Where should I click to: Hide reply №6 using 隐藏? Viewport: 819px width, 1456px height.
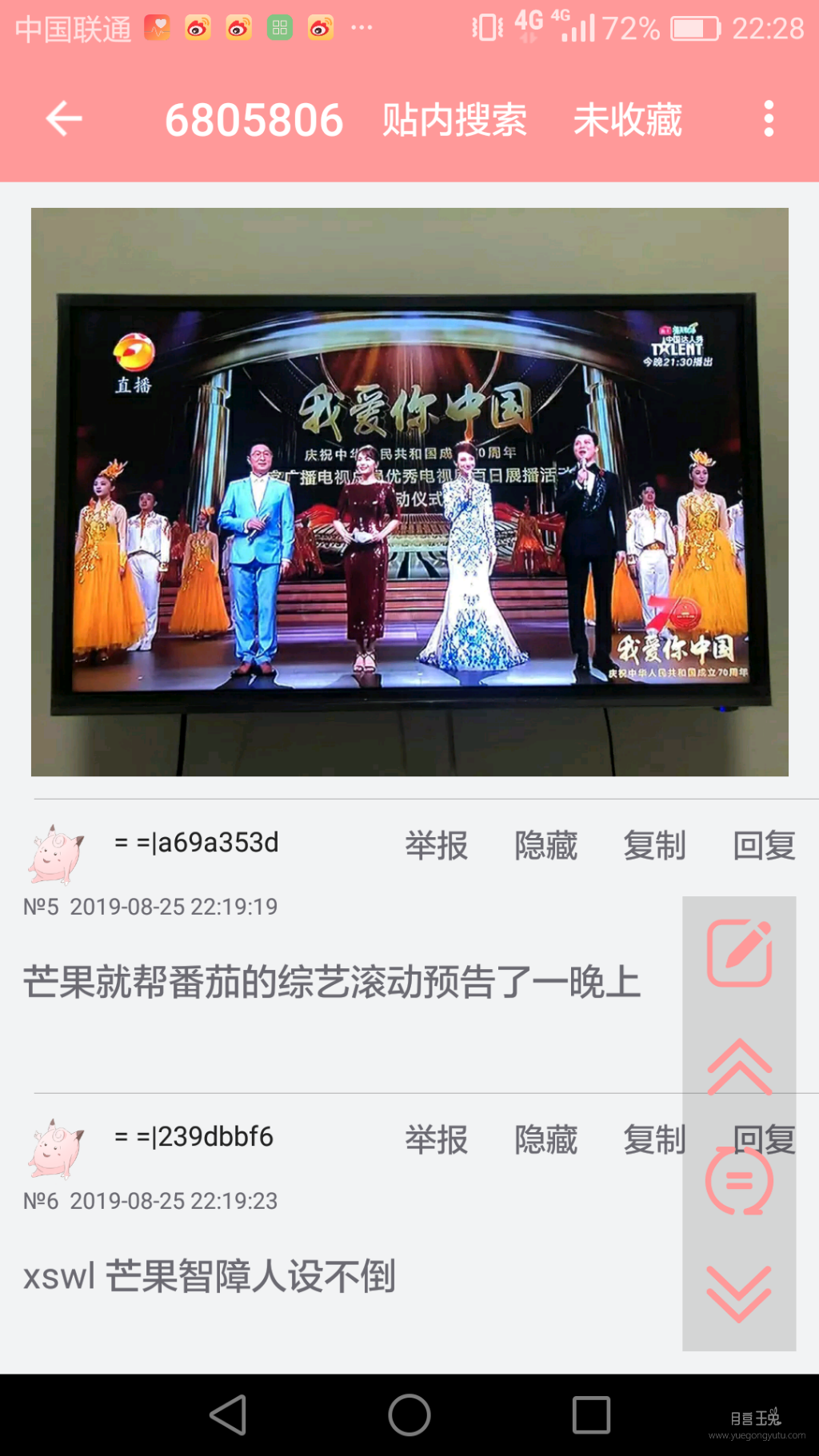pyautogui.click(x=545, y=1139)
